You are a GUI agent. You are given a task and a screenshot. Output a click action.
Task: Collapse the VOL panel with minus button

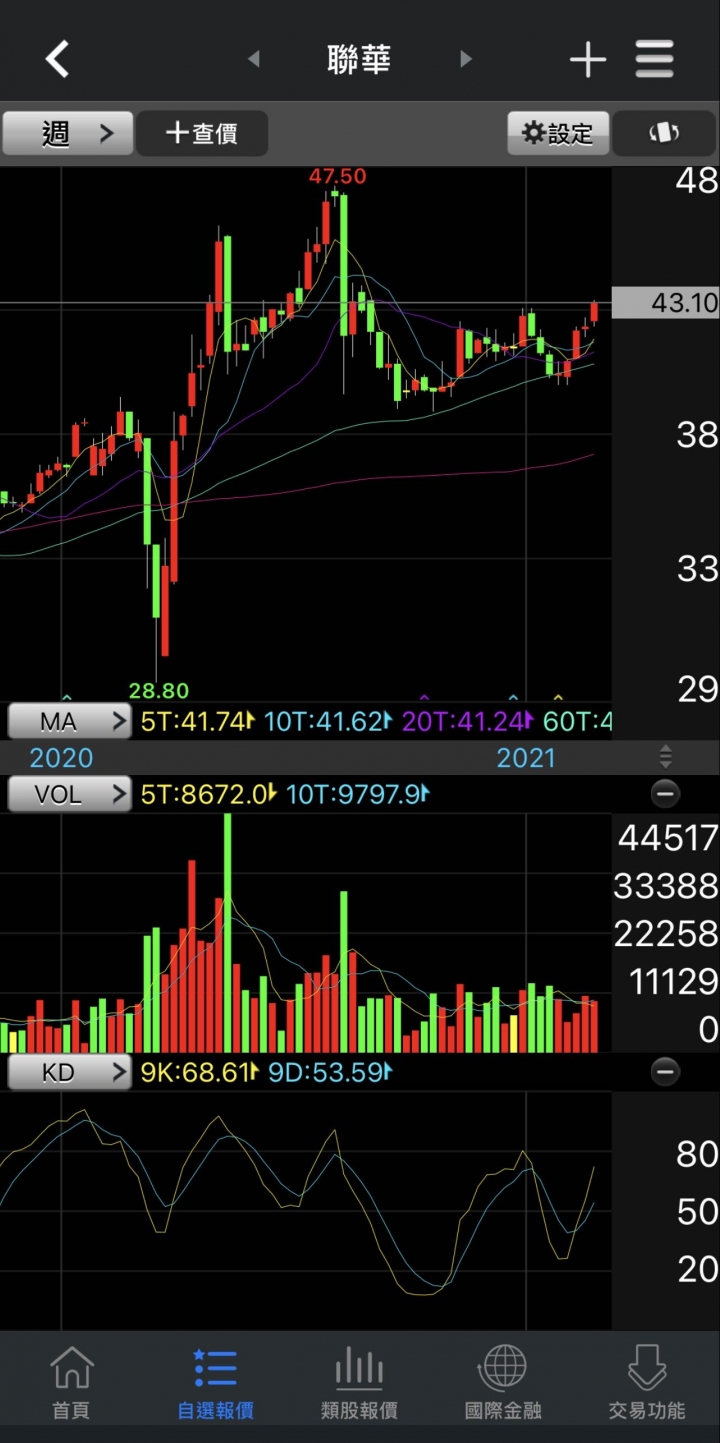[x=665, y=795]
